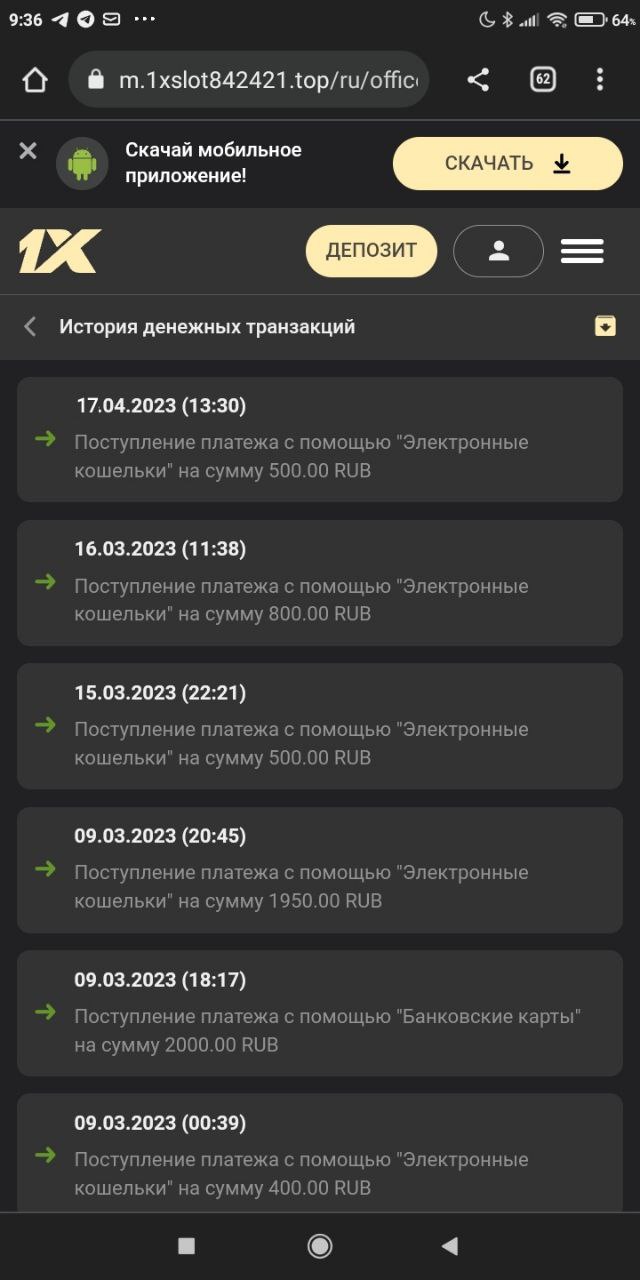Tap the browser home icon

tap(35, 80)
